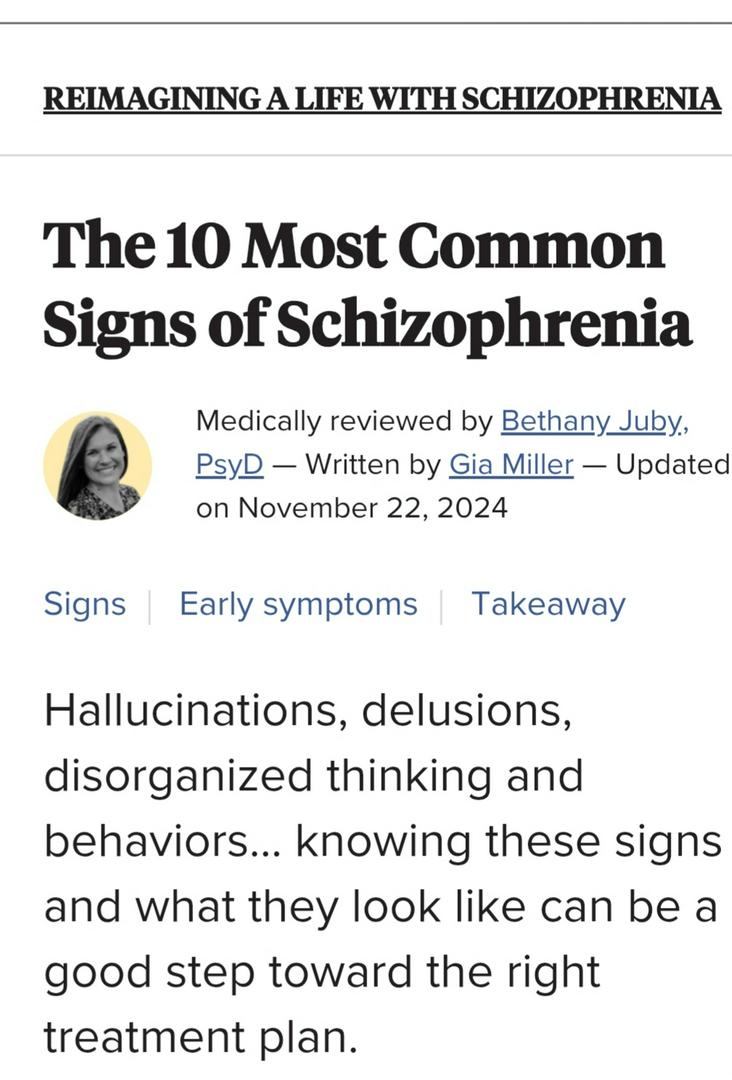The width and height of the screenshot is (732, 1080).
Task: Jump to the Signs section
Action: pyautogui.click(x=85, y=604)
